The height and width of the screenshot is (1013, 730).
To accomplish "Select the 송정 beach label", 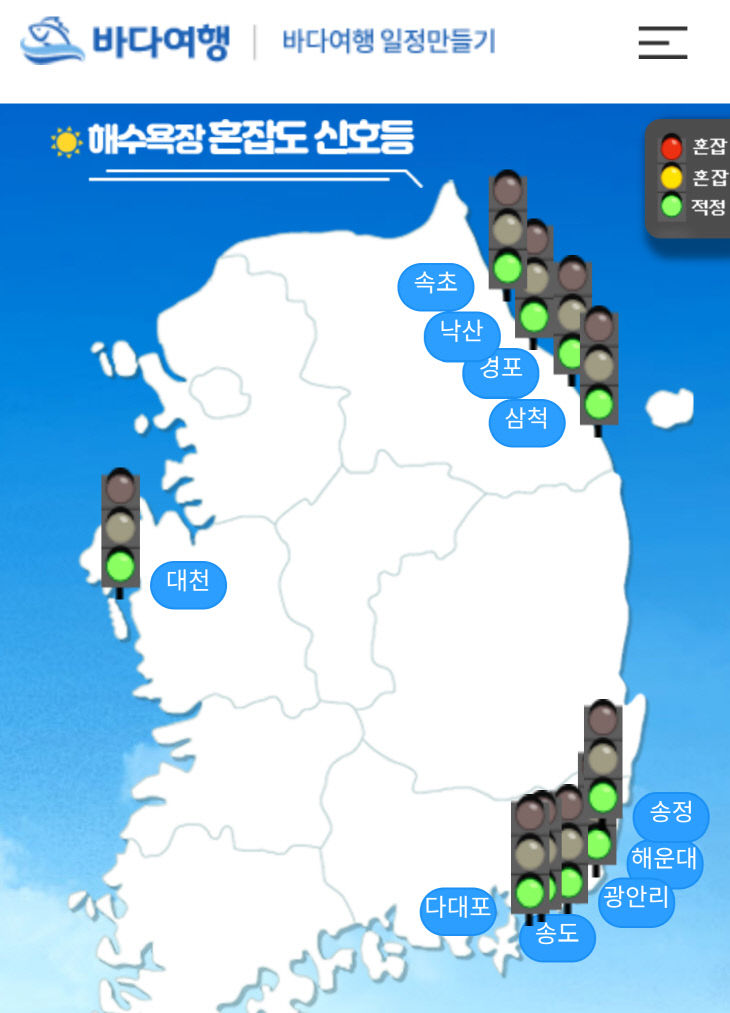I will point(671,815).
